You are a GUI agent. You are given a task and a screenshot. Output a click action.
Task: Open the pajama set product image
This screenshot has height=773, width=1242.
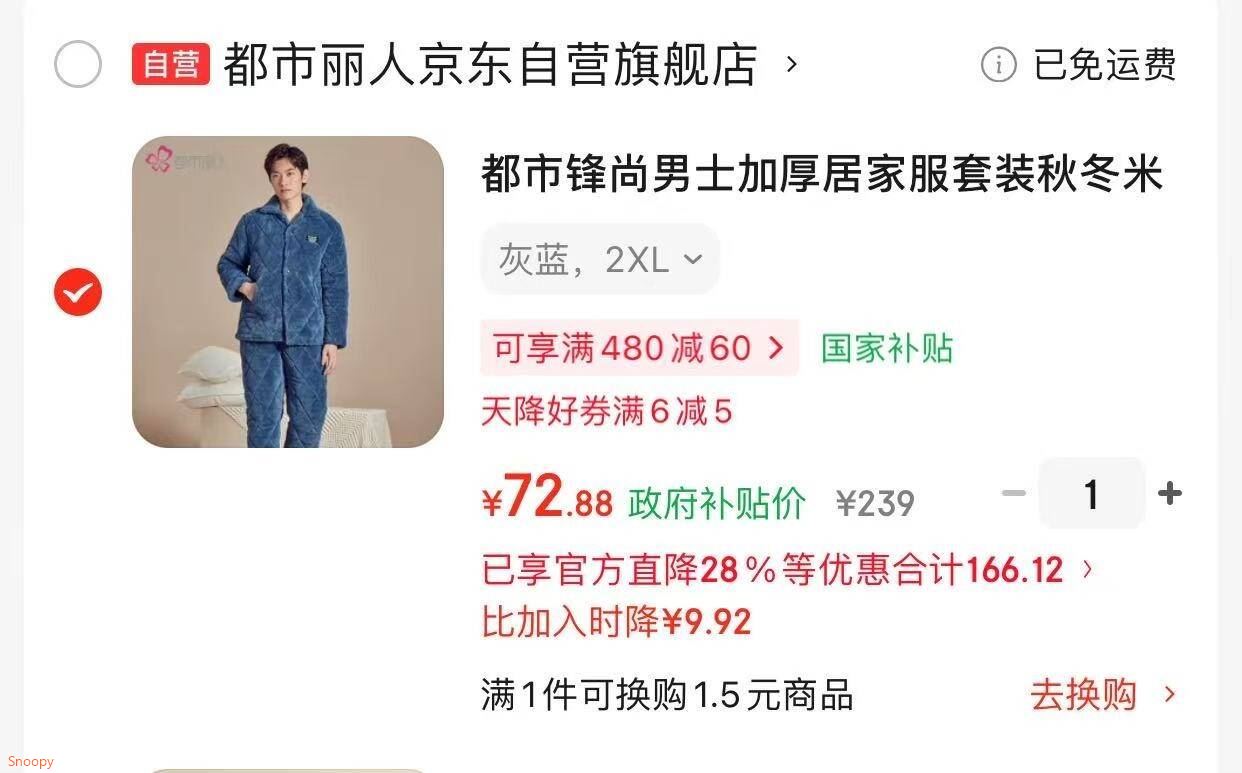click(288, 292)
